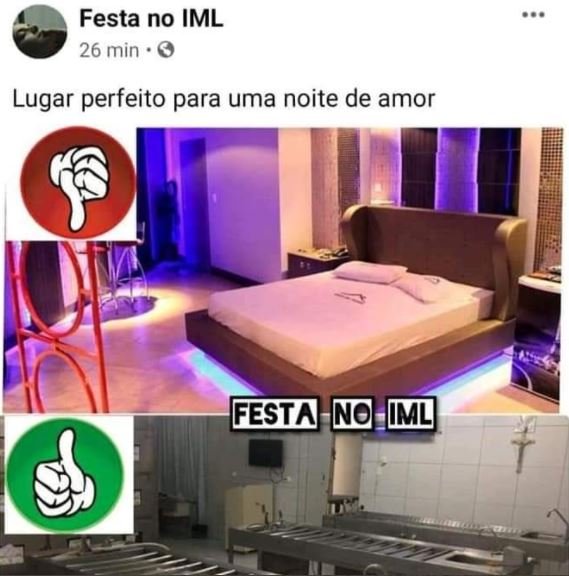Open the post's meme image
569x576 pixels.
tap(284, 351)
